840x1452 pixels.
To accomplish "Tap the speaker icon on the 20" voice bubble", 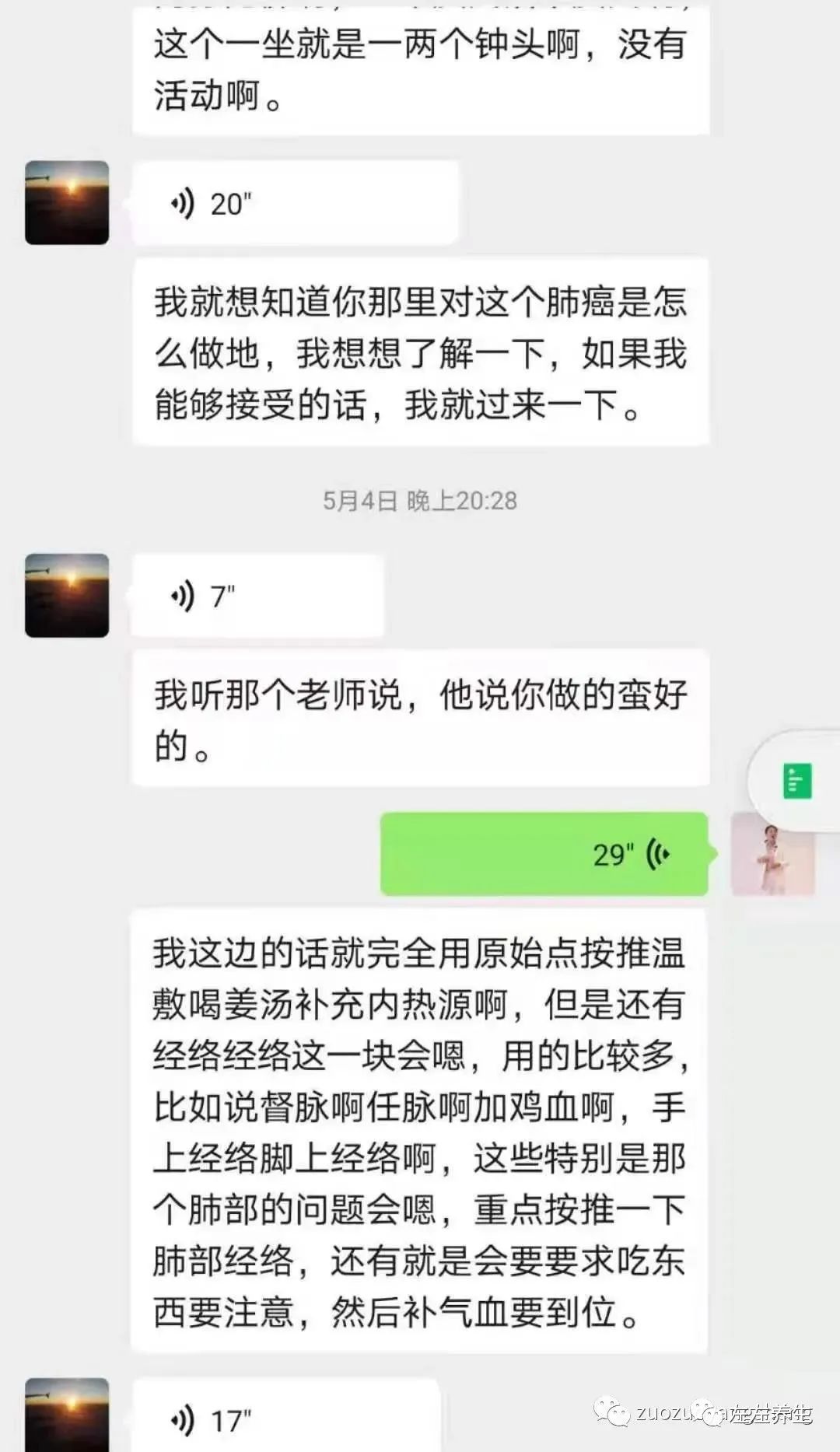I will (183, 202).
